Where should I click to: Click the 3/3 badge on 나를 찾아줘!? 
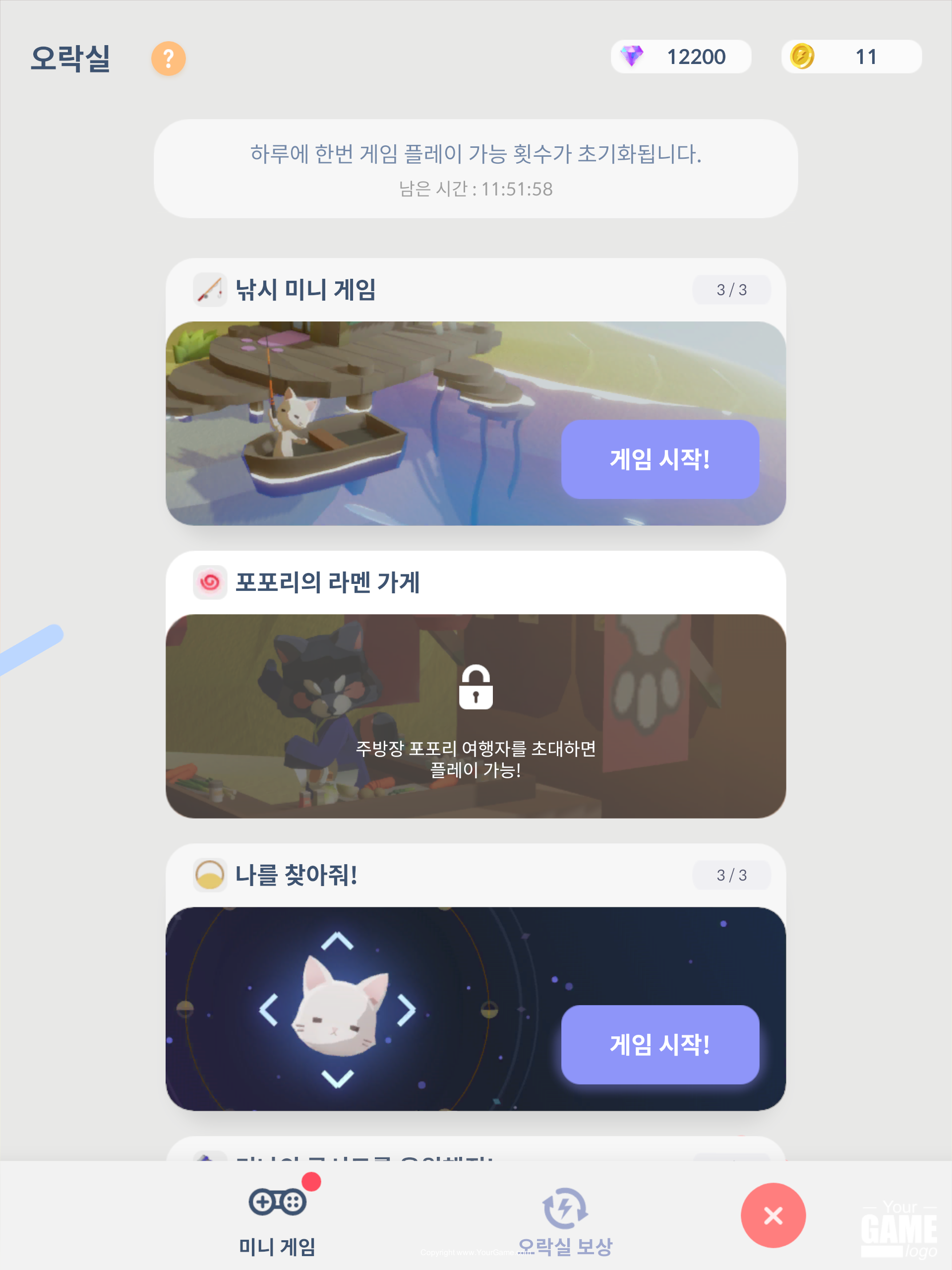click(x=732, y=875)
